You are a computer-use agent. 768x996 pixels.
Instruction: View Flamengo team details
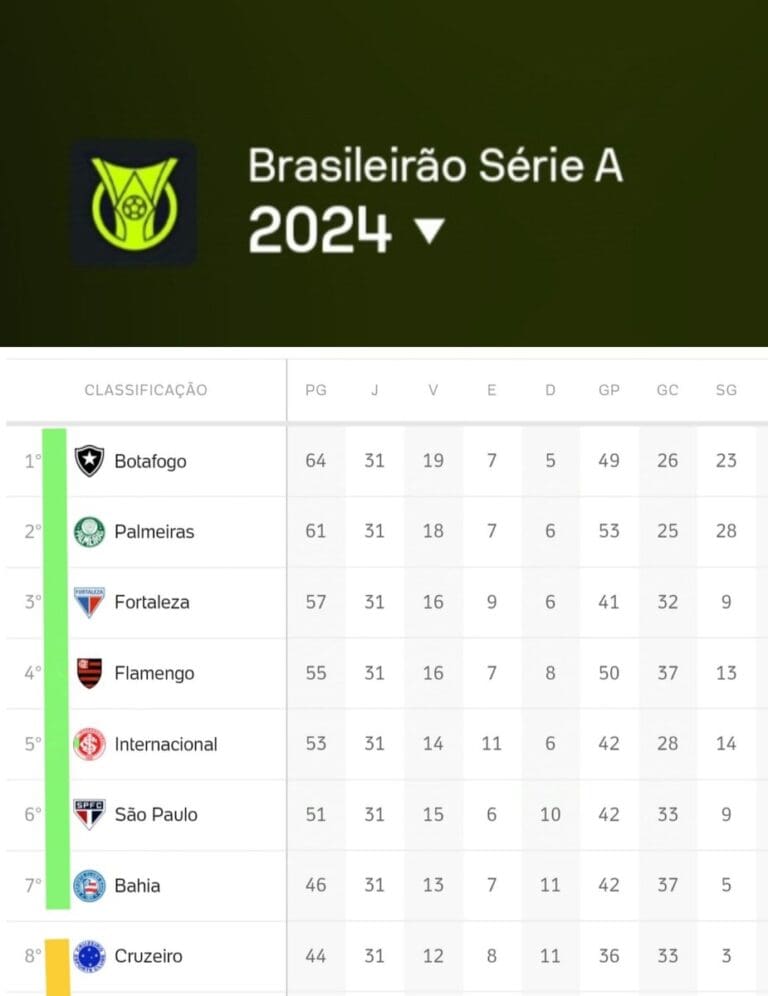[154, 673]
